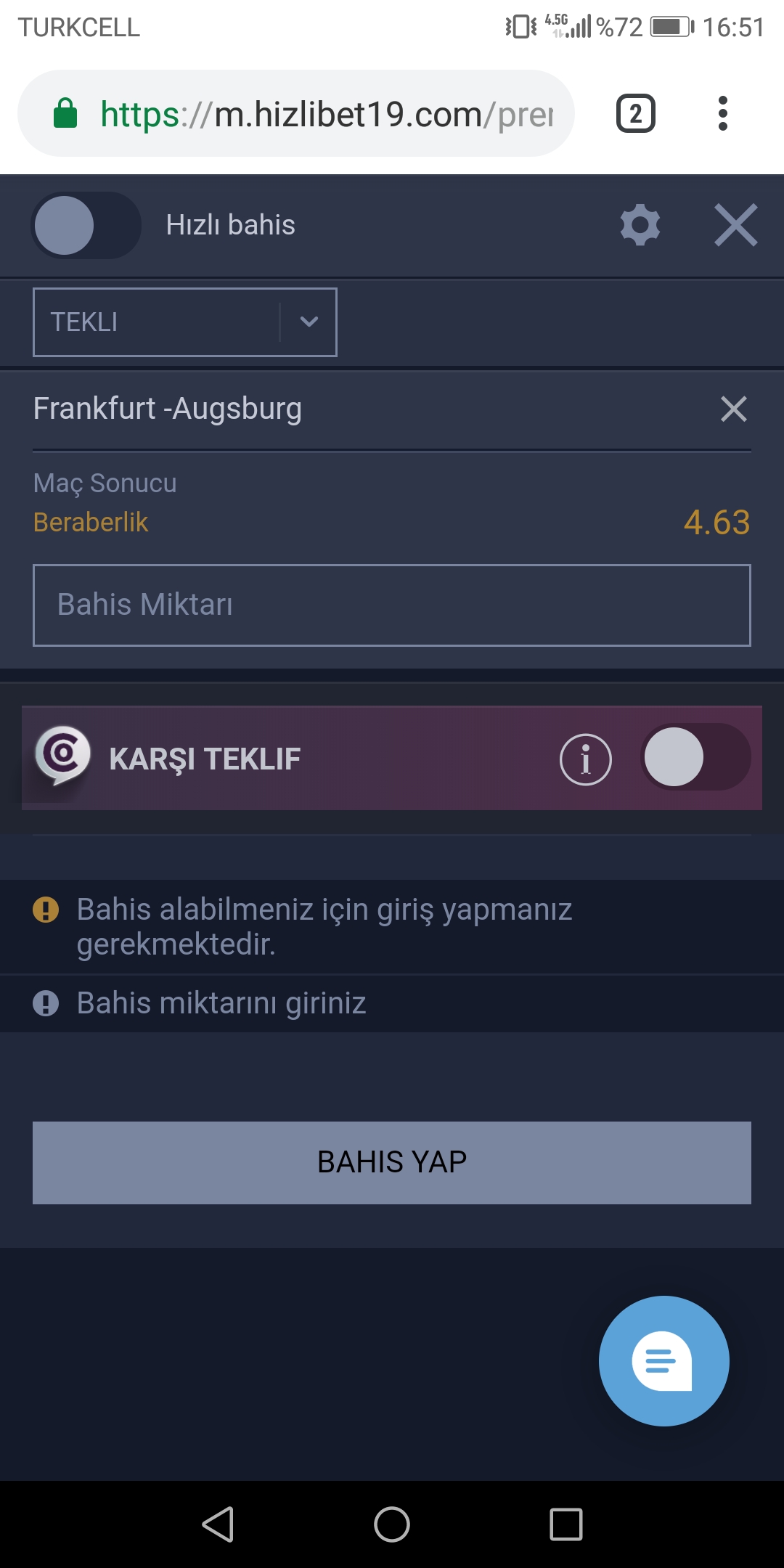Remove the Frankfurt-Augsburg bet
Screen dimensions: 784x1568
coord(734,409)
